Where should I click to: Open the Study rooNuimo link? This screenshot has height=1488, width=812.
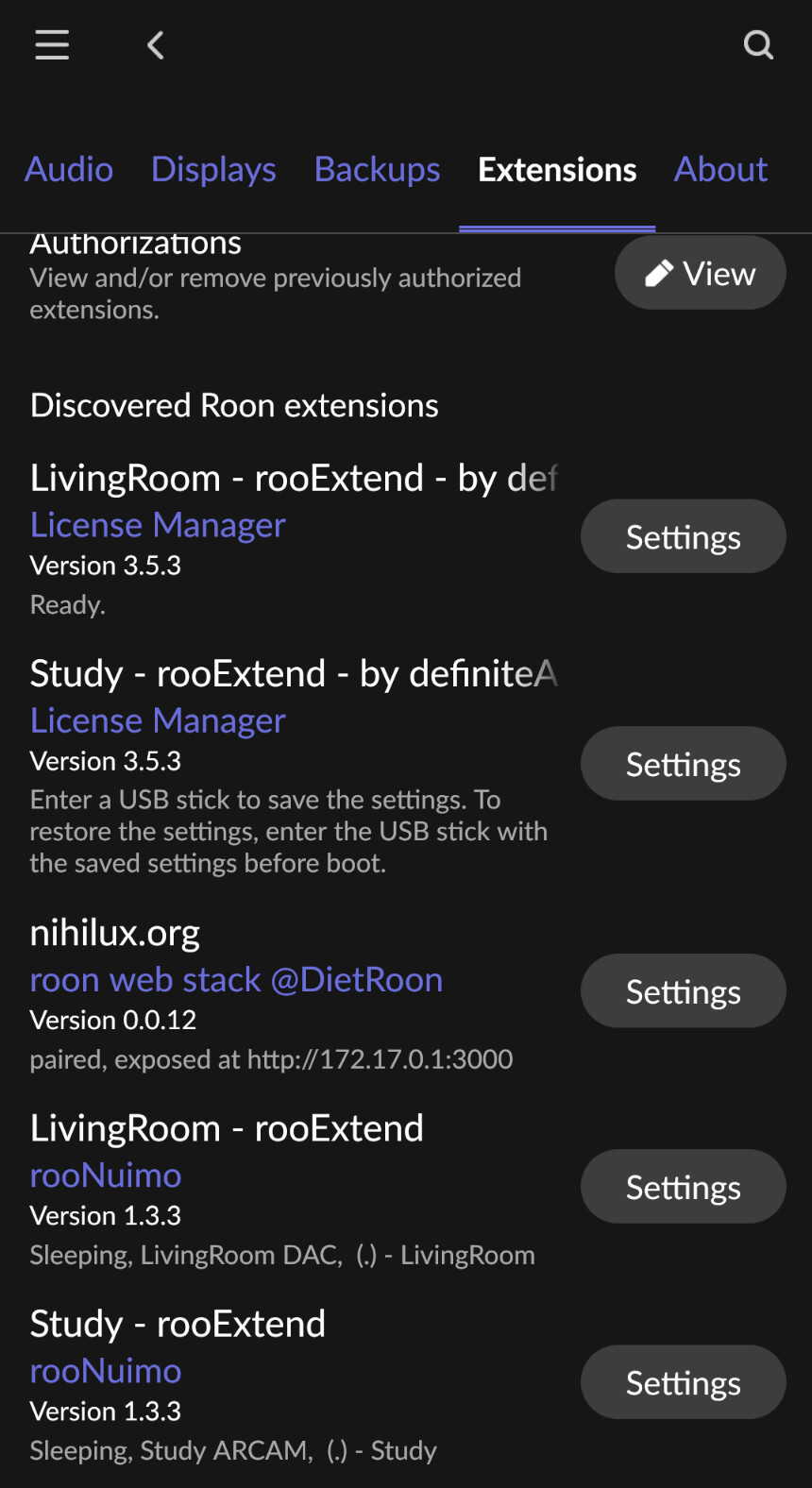click(x=106, y=1371)
